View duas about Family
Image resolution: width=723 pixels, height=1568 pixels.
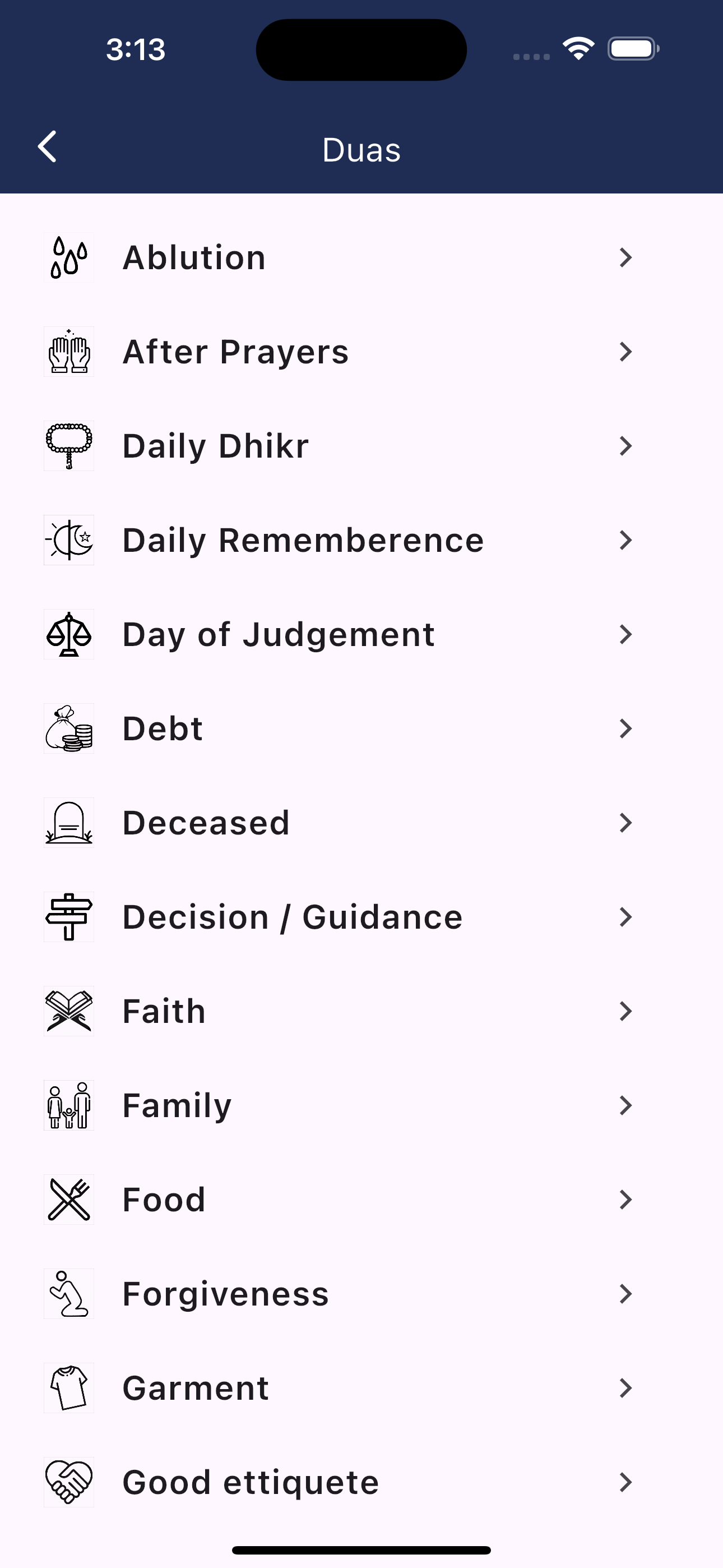(361, 1105)
